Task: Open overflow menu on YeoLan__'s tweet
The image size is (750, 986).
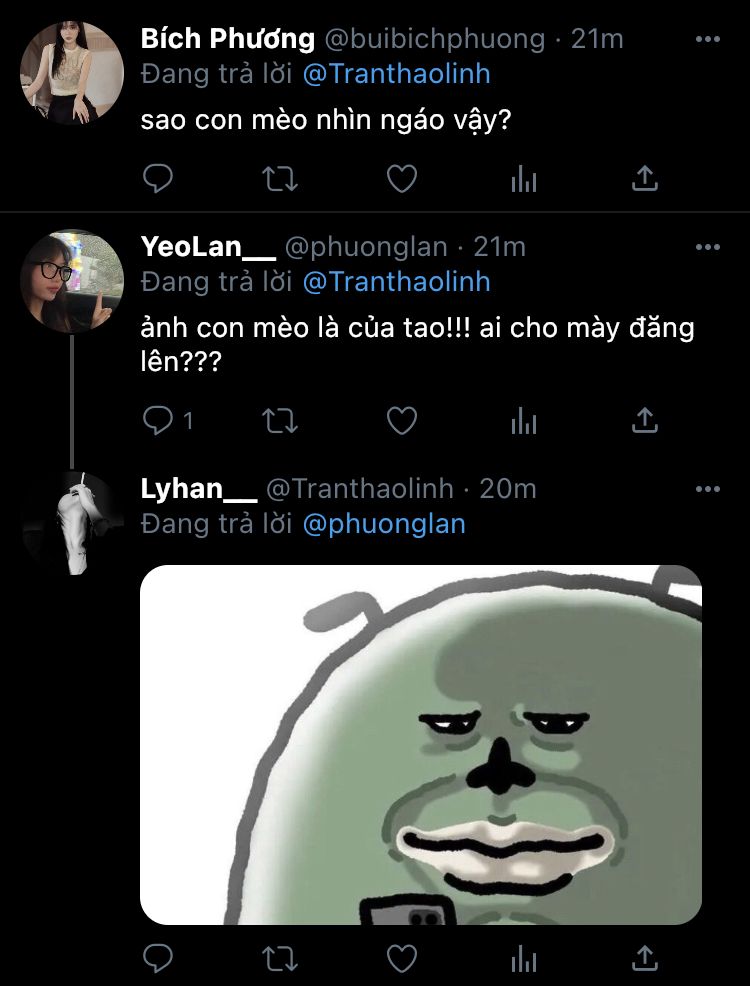Action: click(707, 247)
